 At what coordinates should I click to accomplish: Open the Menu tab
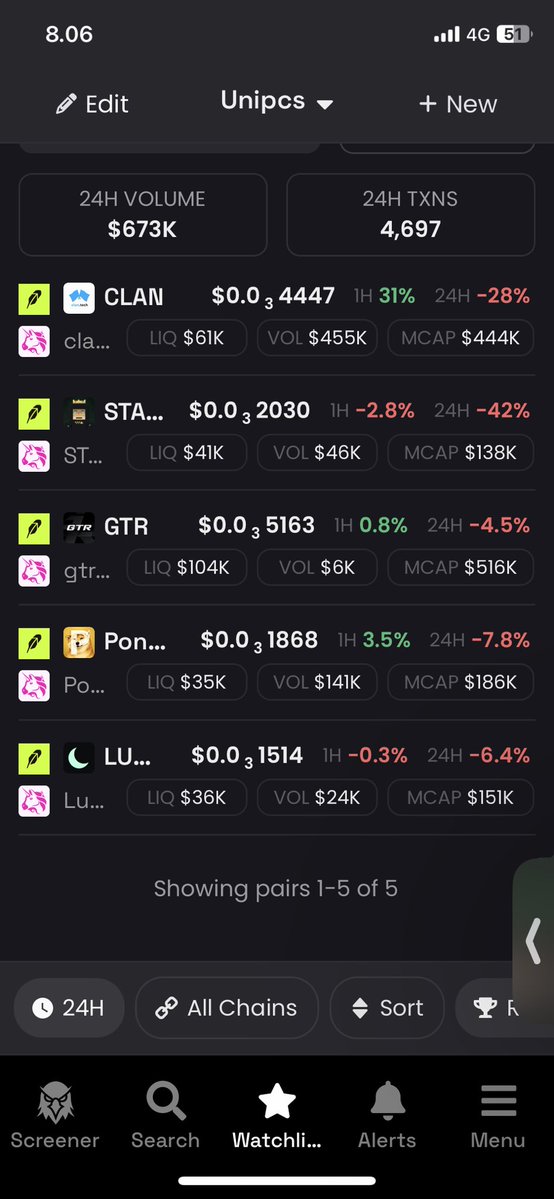pos(497,1117)
